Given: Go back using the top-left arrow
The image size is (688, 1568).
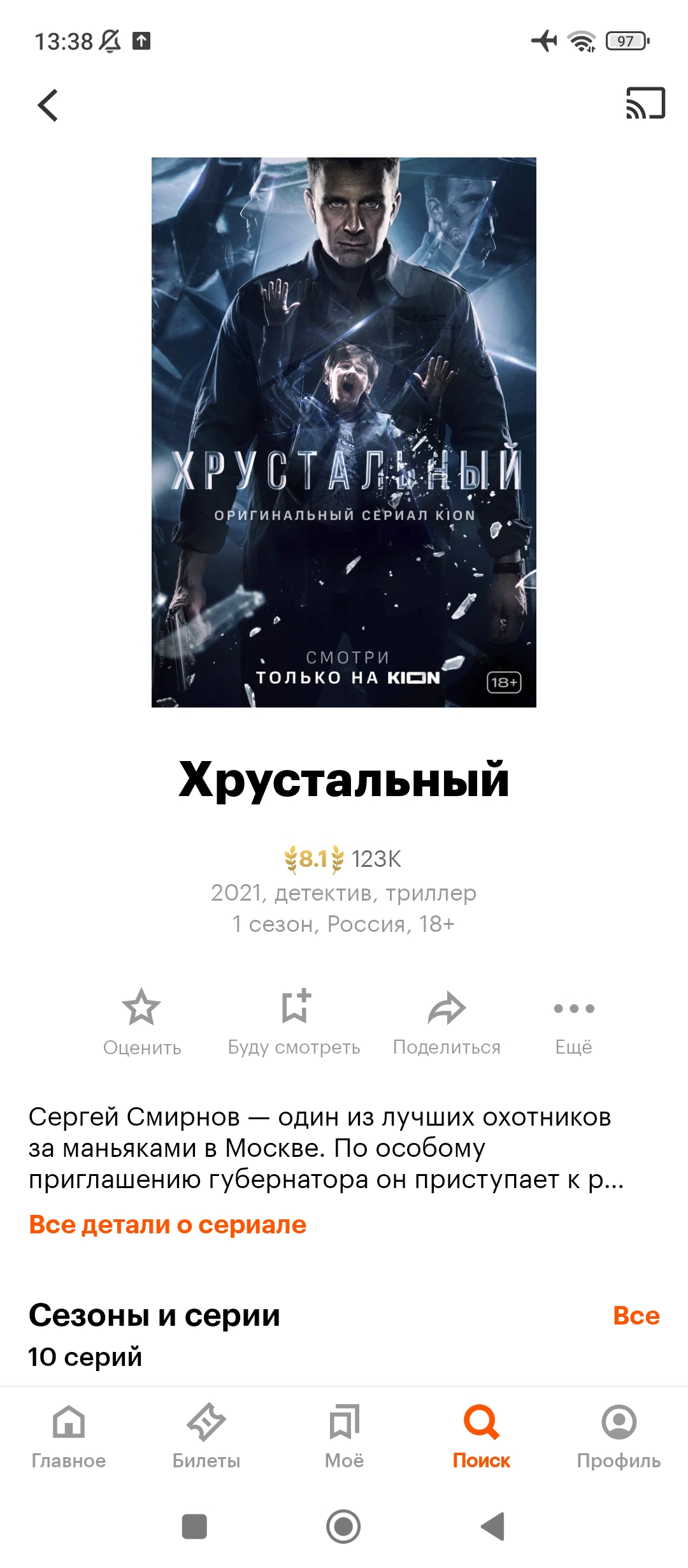Looking at the screenshot, I should 48,105.
